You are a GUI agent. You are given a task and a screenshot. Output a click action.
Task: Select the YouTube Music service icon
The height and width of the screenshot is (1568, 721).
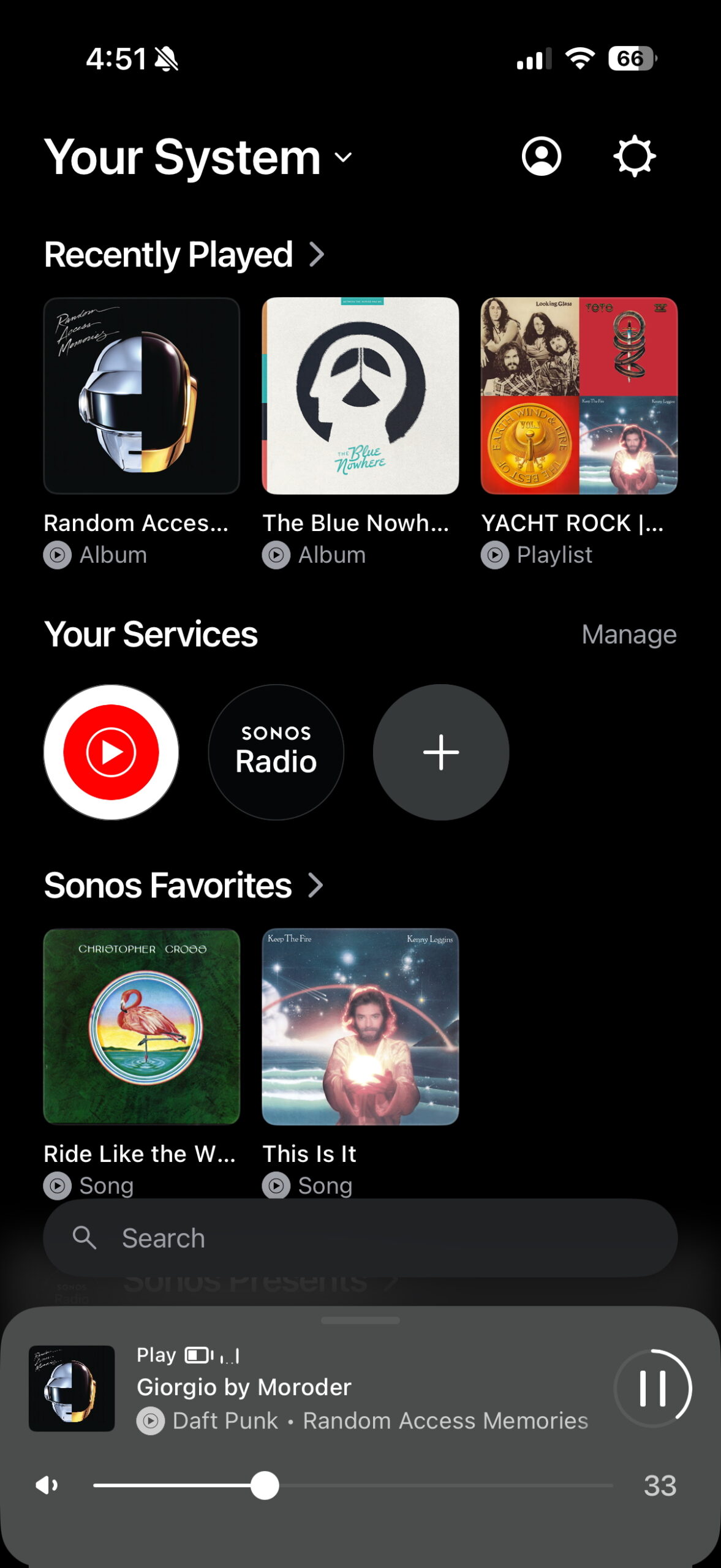pos(111,752)
